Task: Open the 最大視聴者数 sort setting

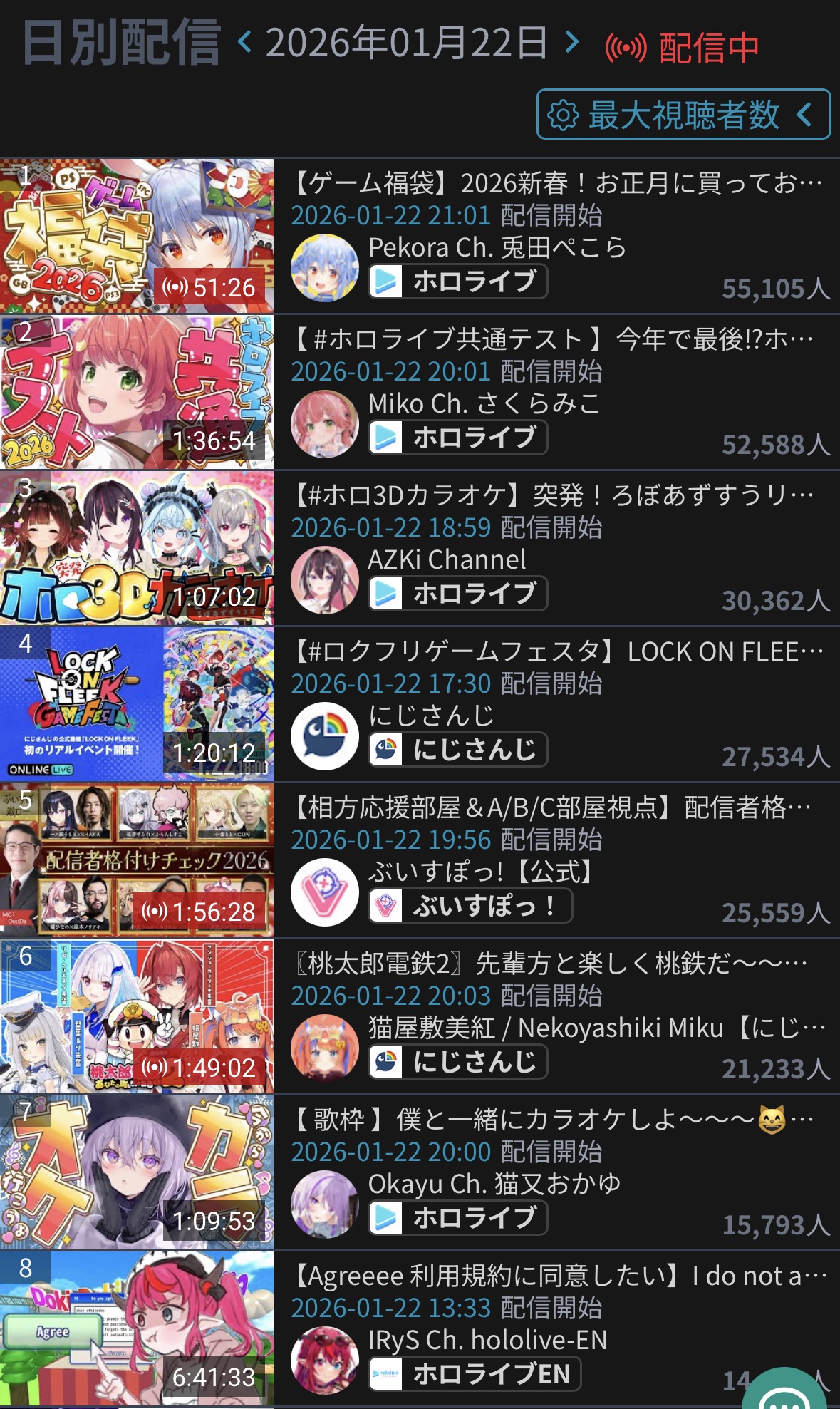Action: coord(683,115)
